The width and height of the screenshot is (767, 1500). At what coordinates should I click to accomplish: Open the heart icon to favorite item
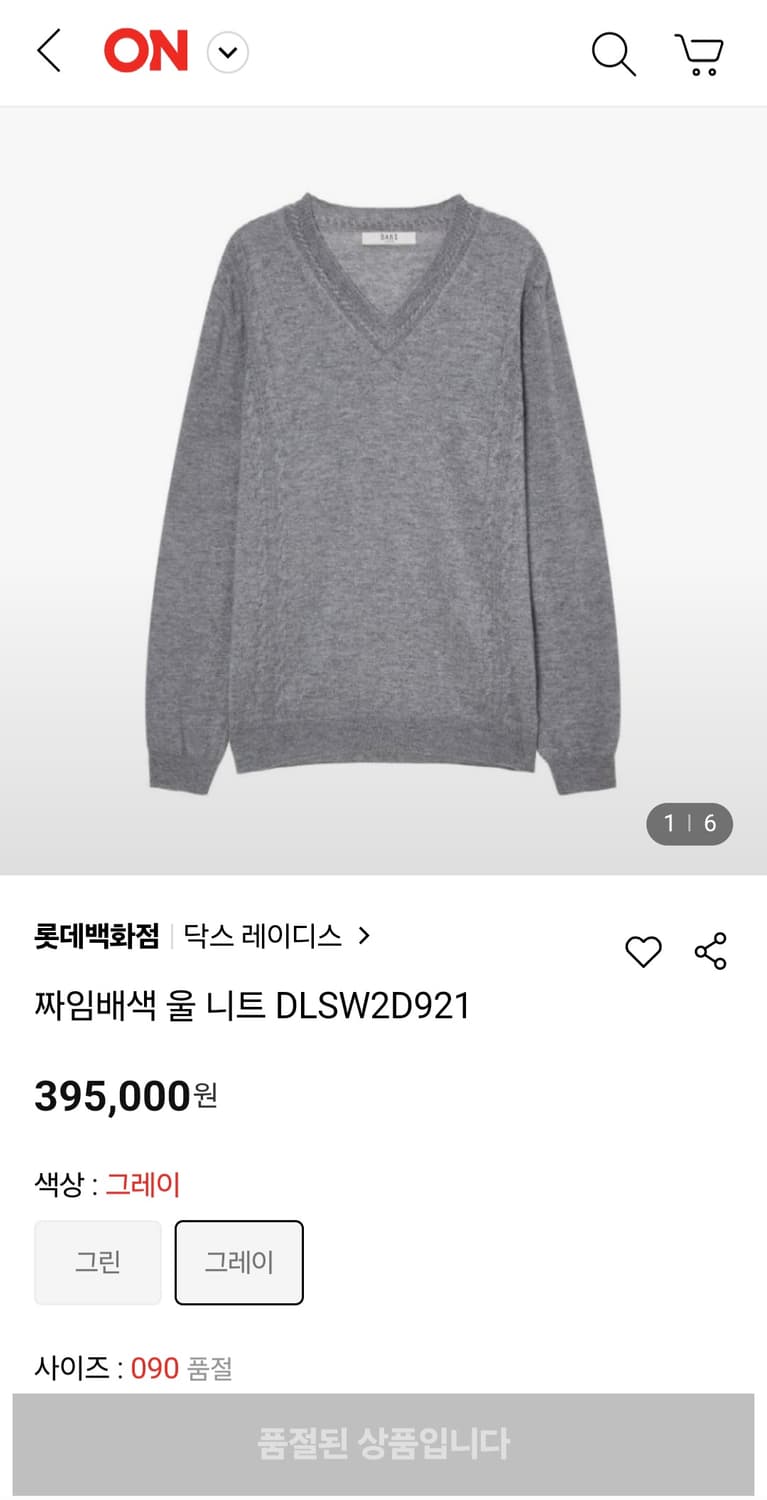645,953
